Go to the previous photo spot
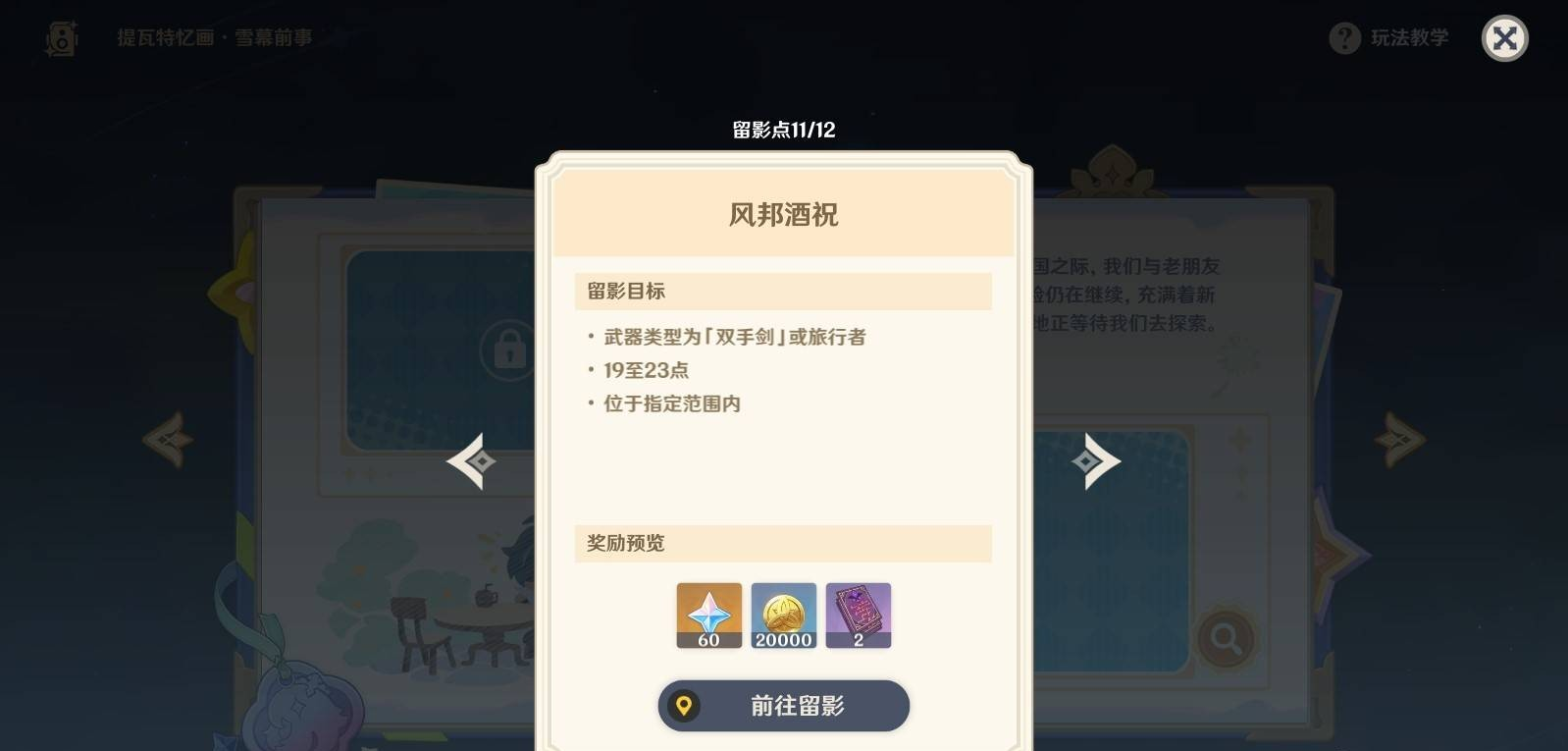The image size is (1568, 751). (x=472, y=460)
